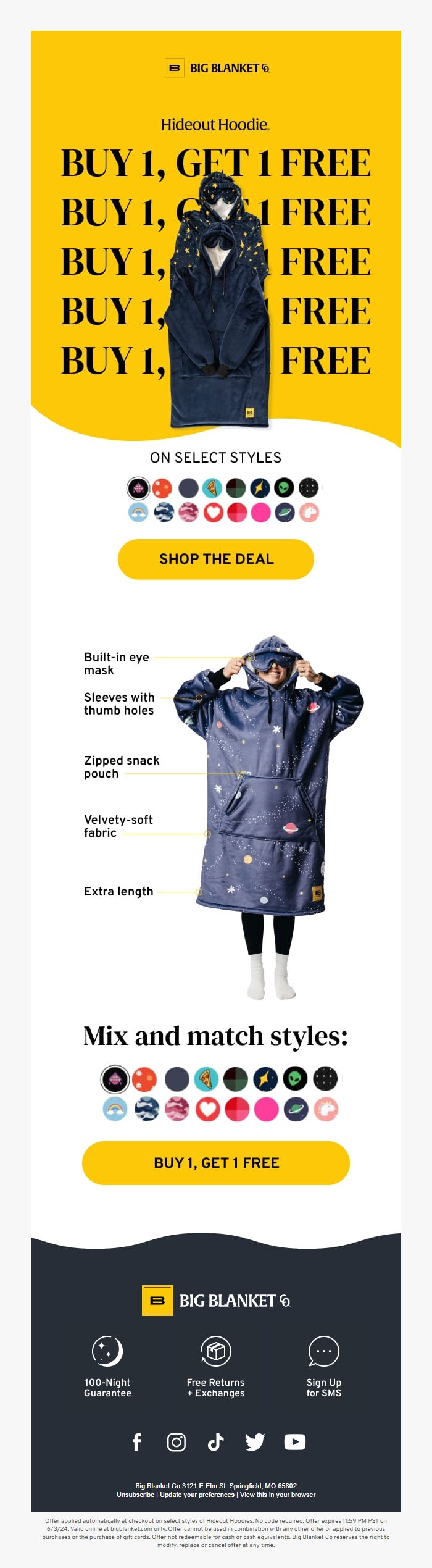This screenshot has height=1568, width=432.
Task: Select the unicorn swatch under ON SELECT STYLES
Action: point(309,513)
